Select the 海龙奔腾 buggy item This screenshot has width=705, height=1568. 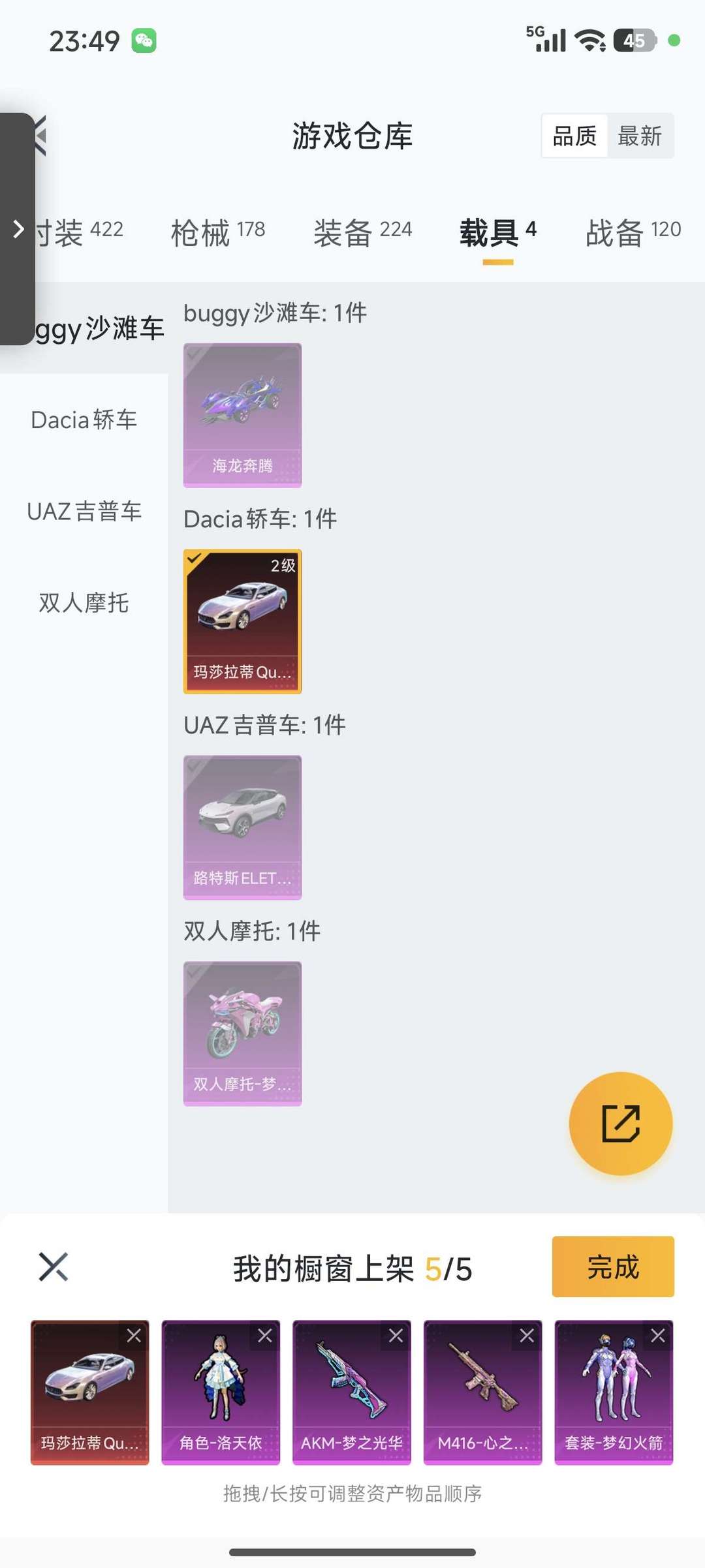tap(242, 415)
